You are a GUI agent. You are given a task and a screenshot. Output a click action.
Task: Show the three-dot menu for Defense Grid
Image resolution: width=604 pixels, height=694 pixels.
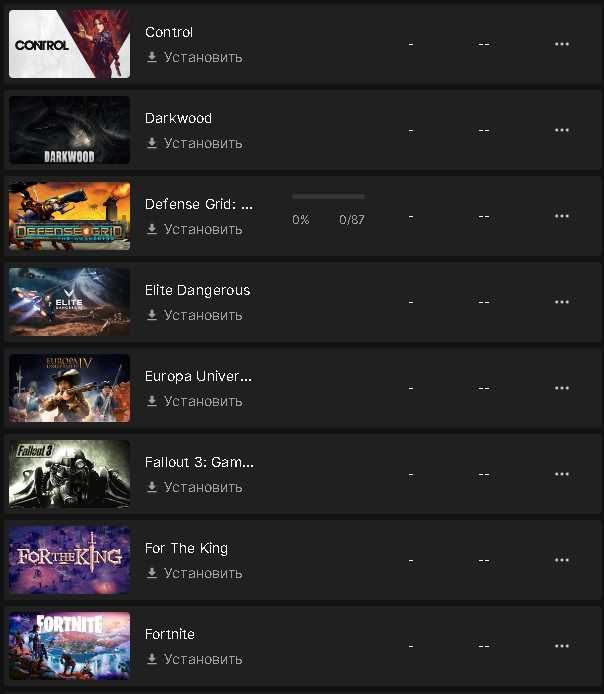coord(561,216)
